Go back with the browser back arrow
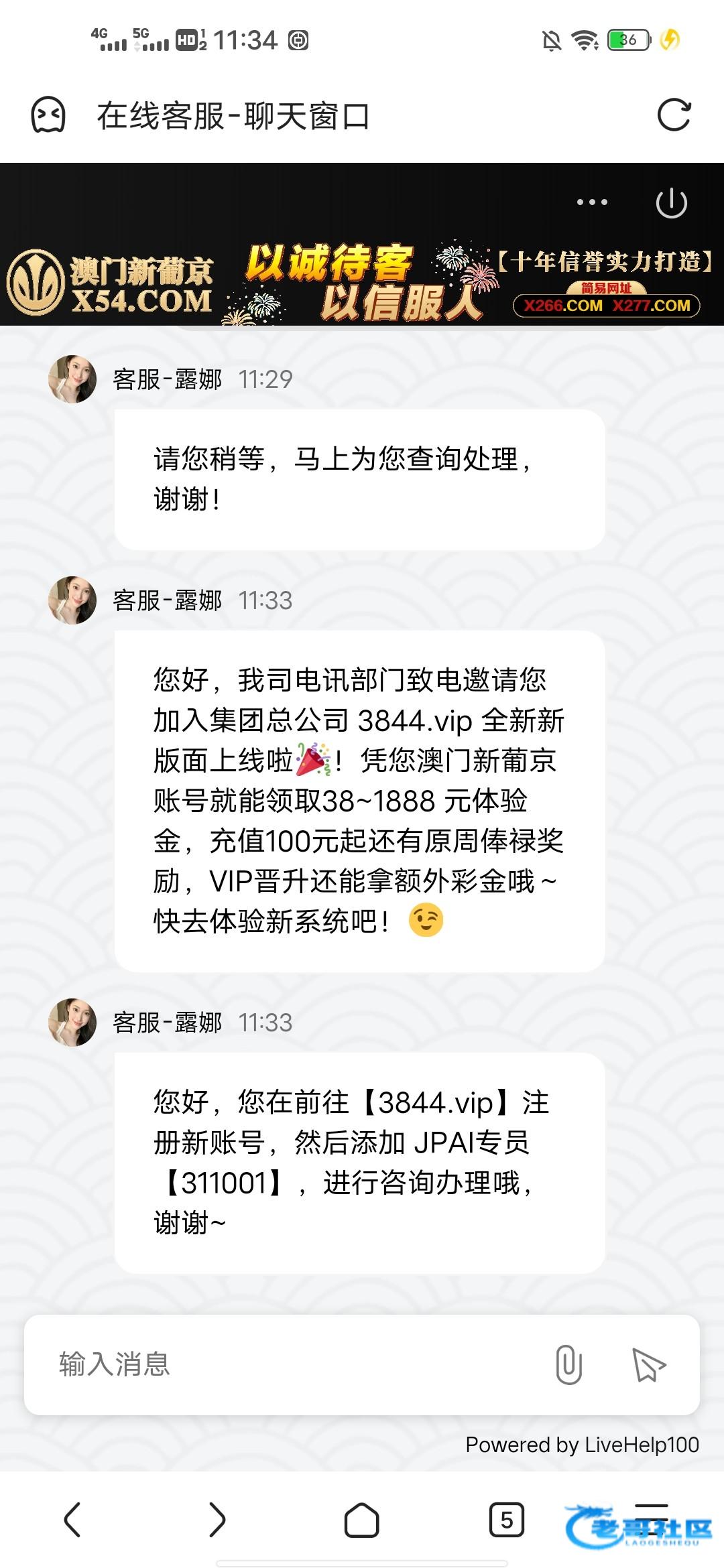Image resolution: width=724 pixels, height=1568 pixels. click(72, 1519)
